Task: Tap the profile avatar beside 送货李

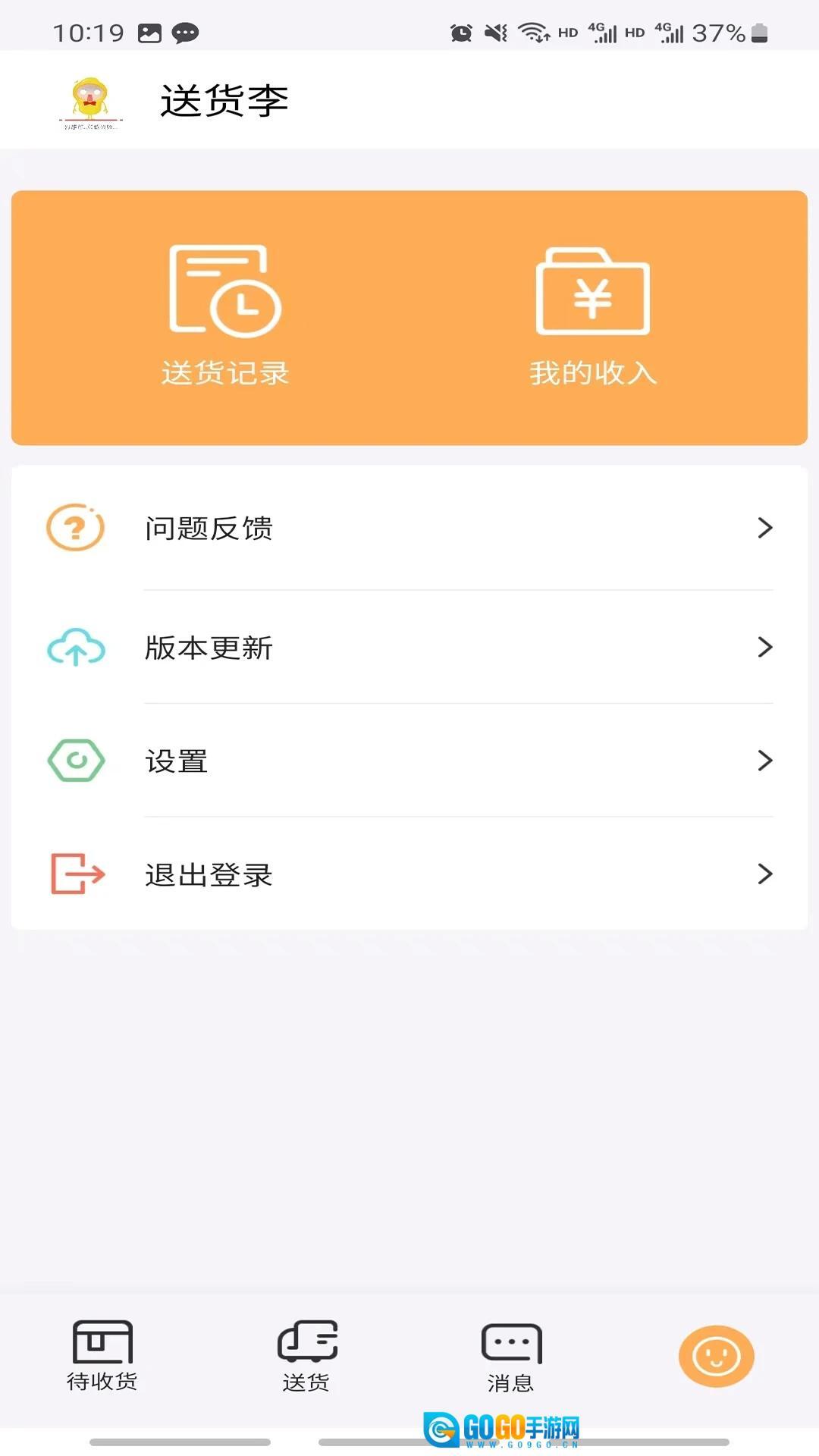Action: click(90, 102)
